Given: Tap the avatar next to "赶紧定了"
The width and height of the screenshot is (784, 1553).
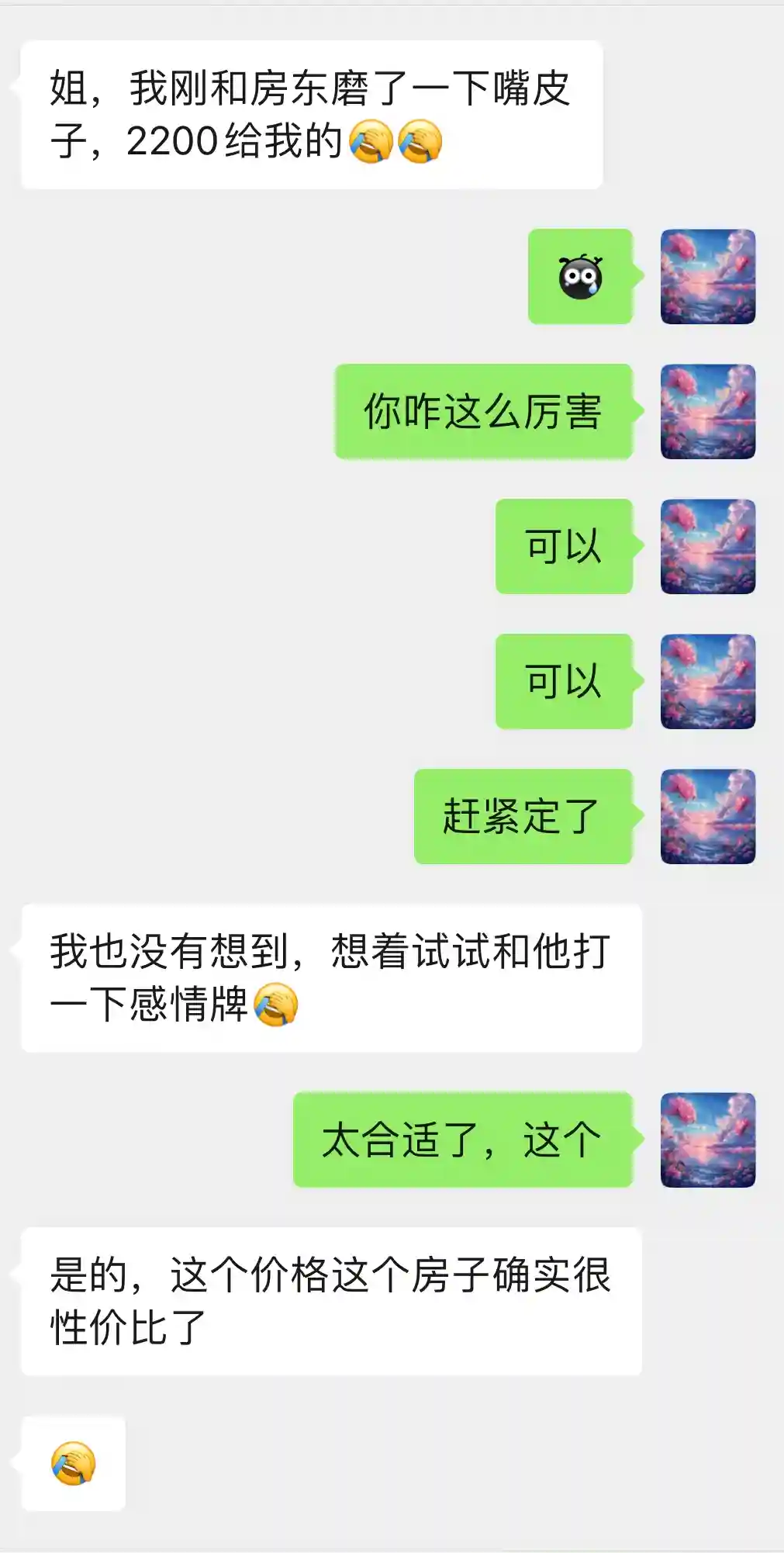Looking at the screenshot, I should pyautogui.click(x=707, y=817).
